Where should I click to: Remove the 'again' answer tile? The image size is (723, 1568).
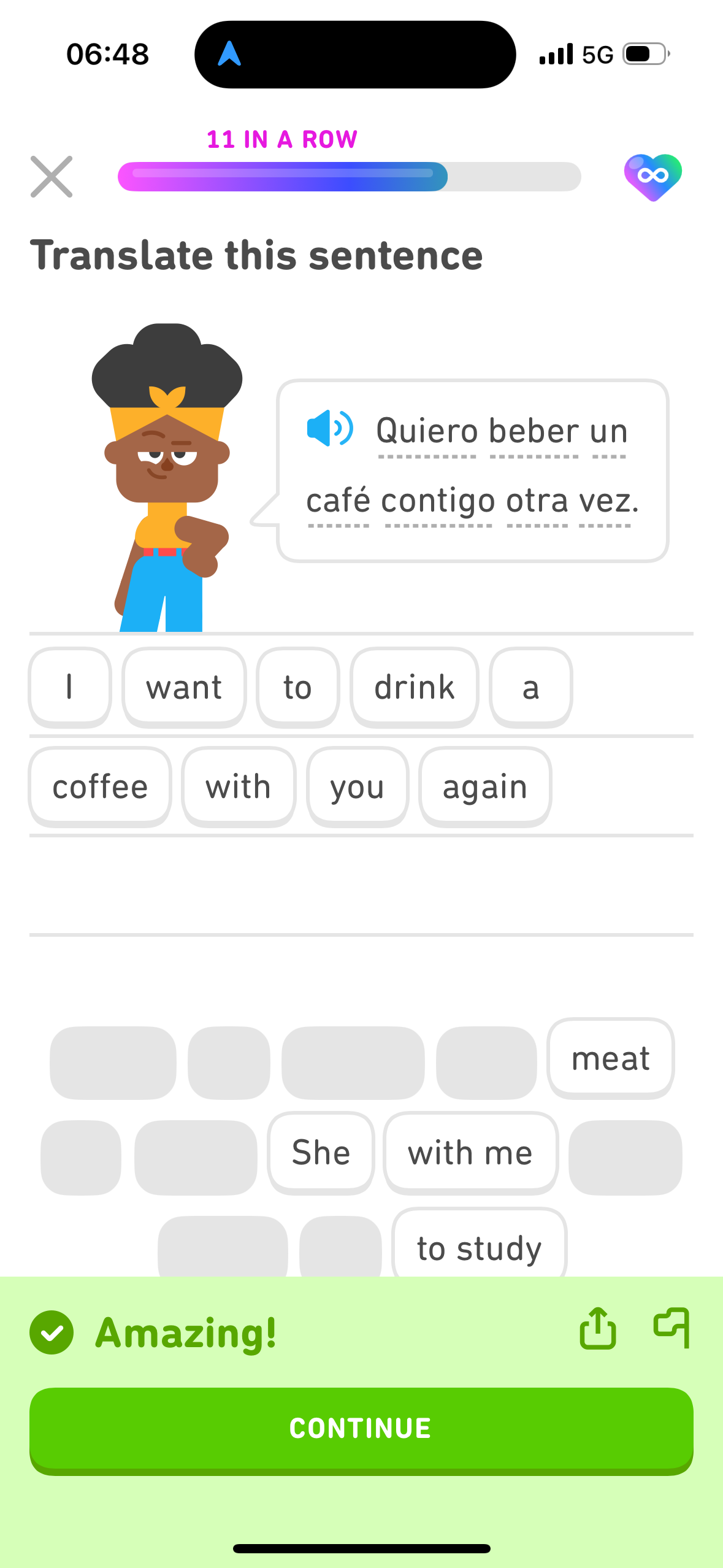[x=485, y=786]
